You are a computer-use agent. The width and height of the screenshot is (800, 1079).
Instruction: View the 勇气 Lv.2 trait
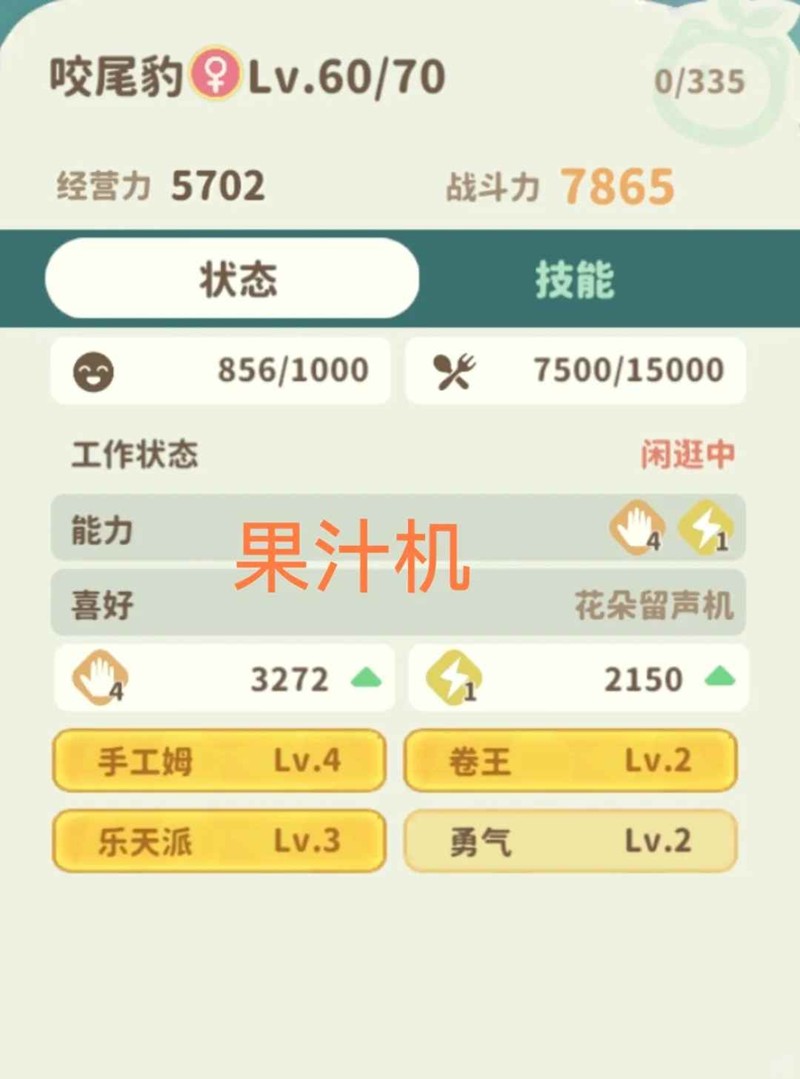tap(570, 841)
